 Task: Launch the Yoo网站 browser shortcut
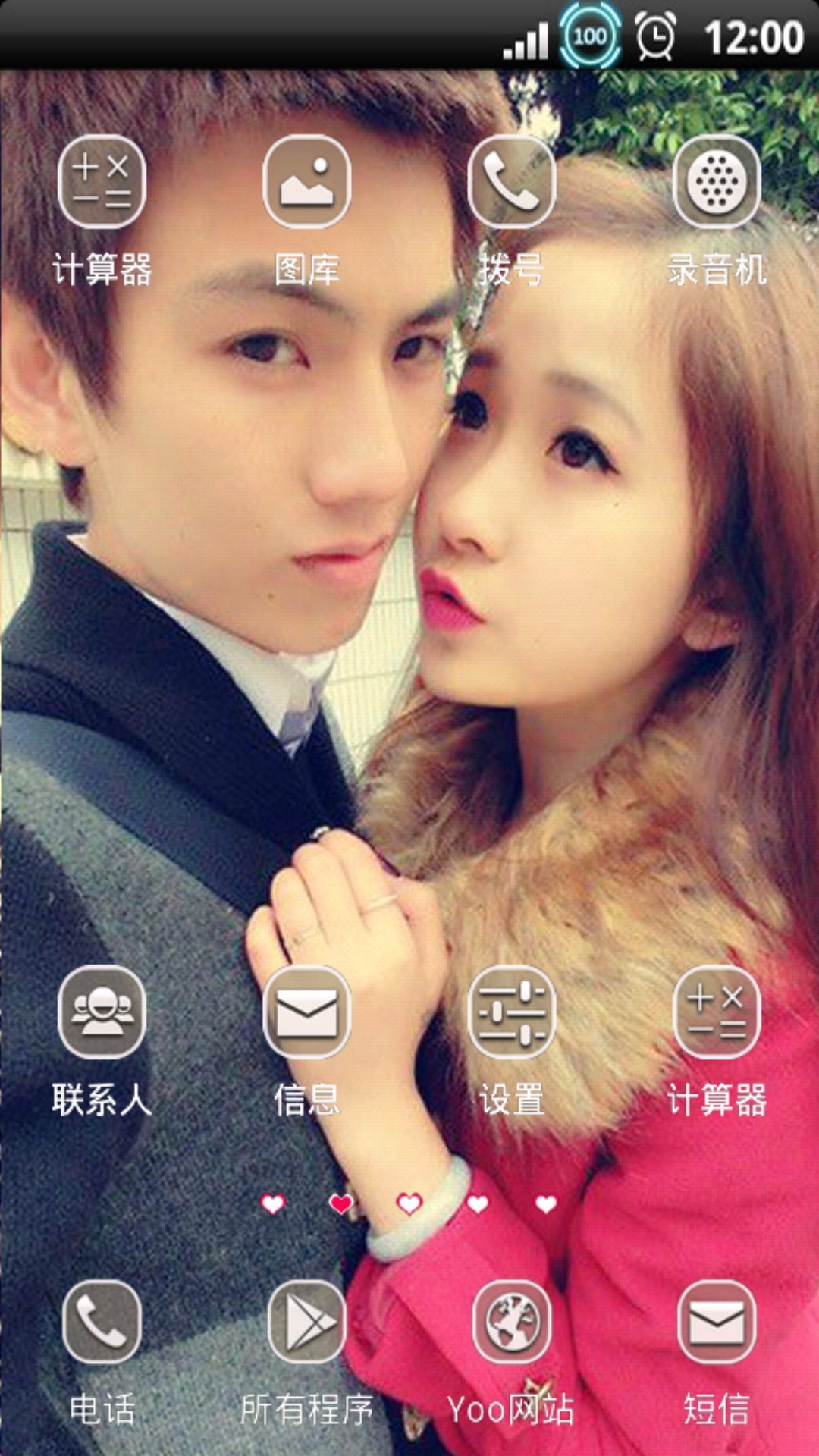pyautogui.click(x=511, y=1322)
